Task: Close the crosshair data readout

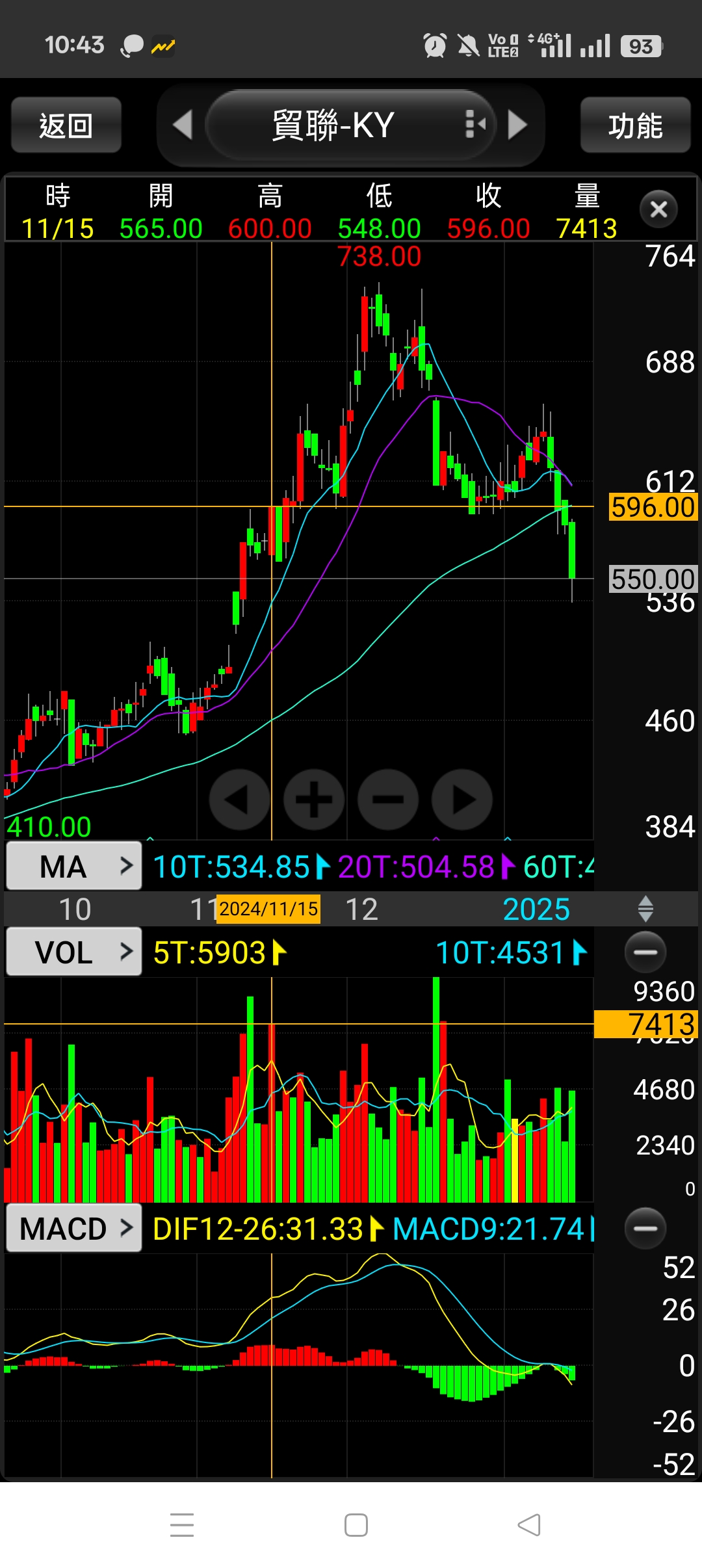Action: click(658, 209)
